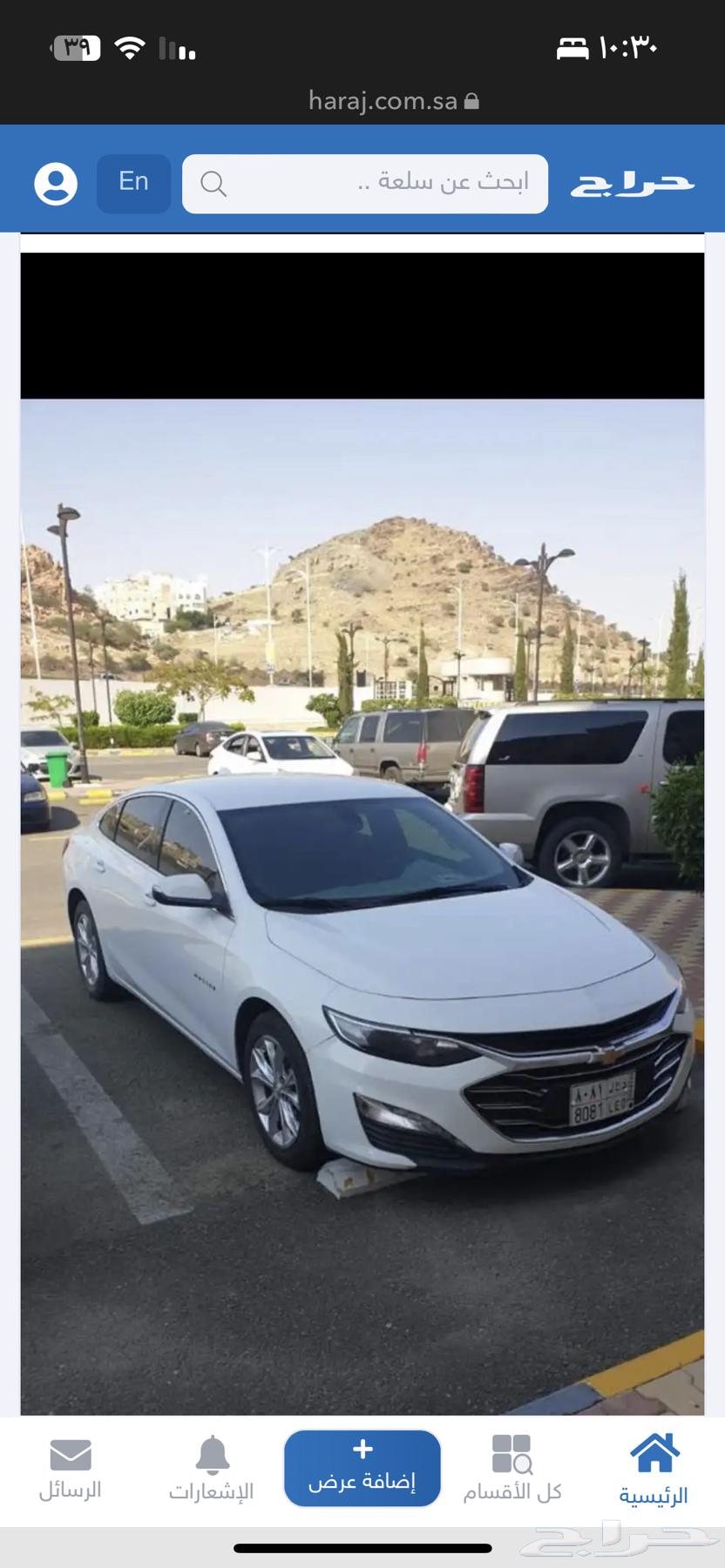Open the حراج logo home link
This screenshot has height=1568, width=725.
[x=632, y=183]
